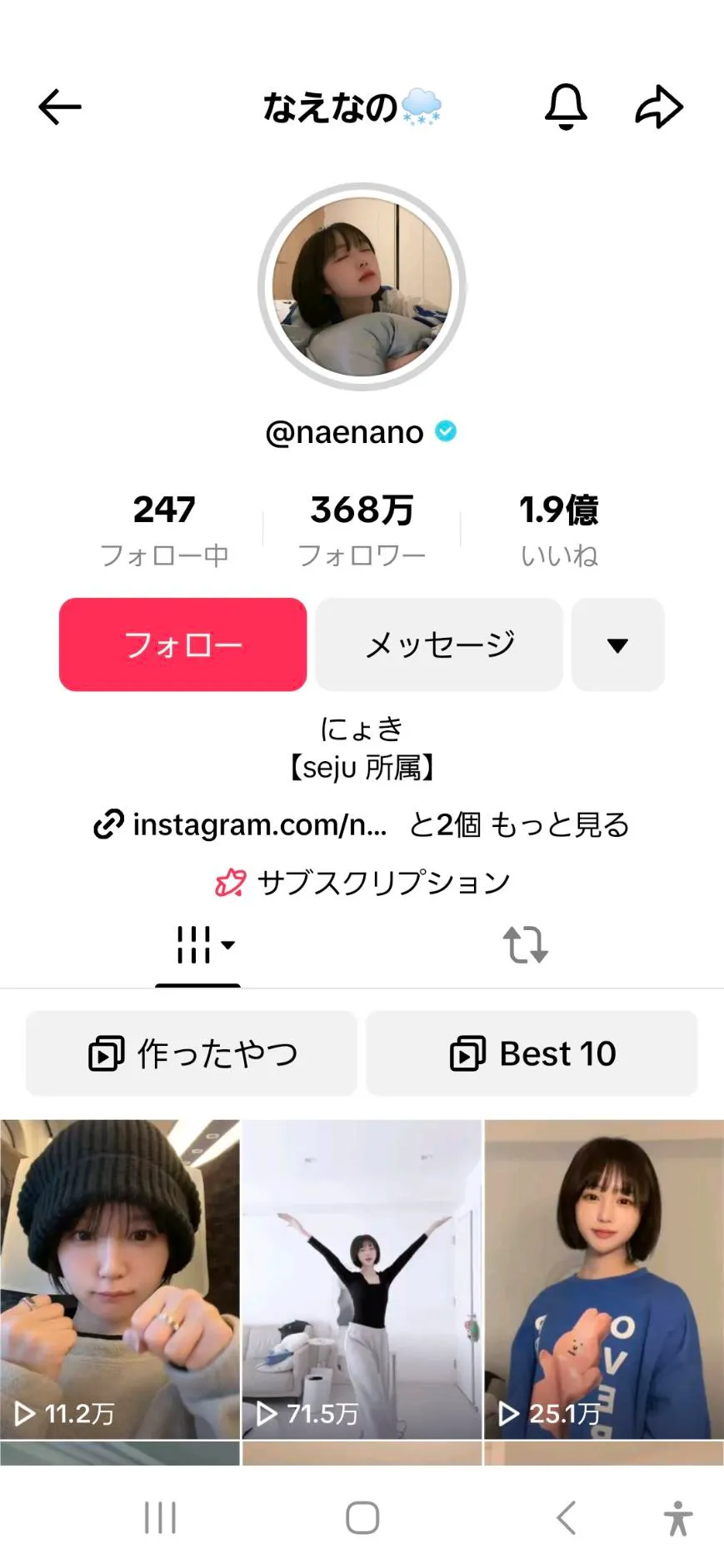Image resolution: width=724 pixels, height=1568 pixels.
Task: Open the profile picture of naenano
Action: pyautogui.click(x=362, y=287)
